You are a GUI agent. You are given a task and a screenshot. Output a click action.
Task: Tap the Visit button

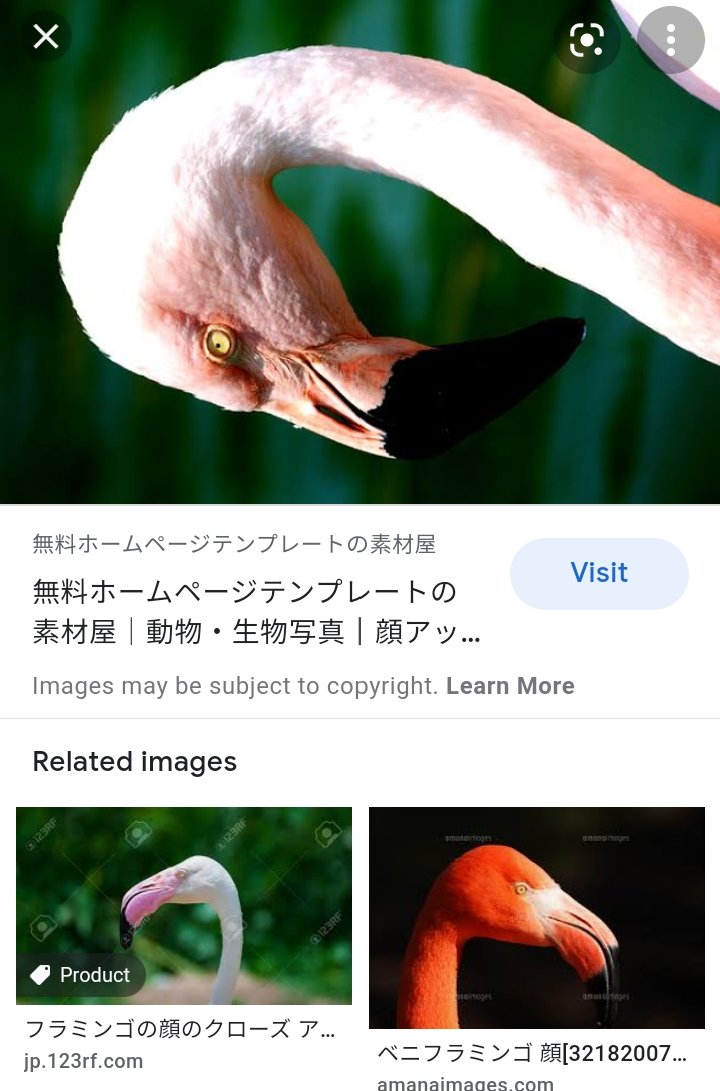[x=599, y=573]
